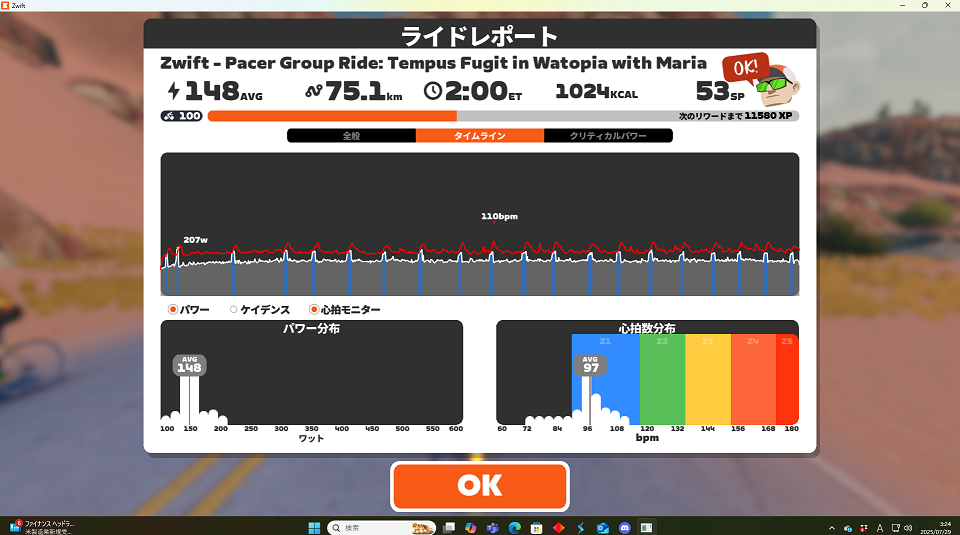
Task: Launch Discord from the taskbar
Action: click(x=625, y=528)
